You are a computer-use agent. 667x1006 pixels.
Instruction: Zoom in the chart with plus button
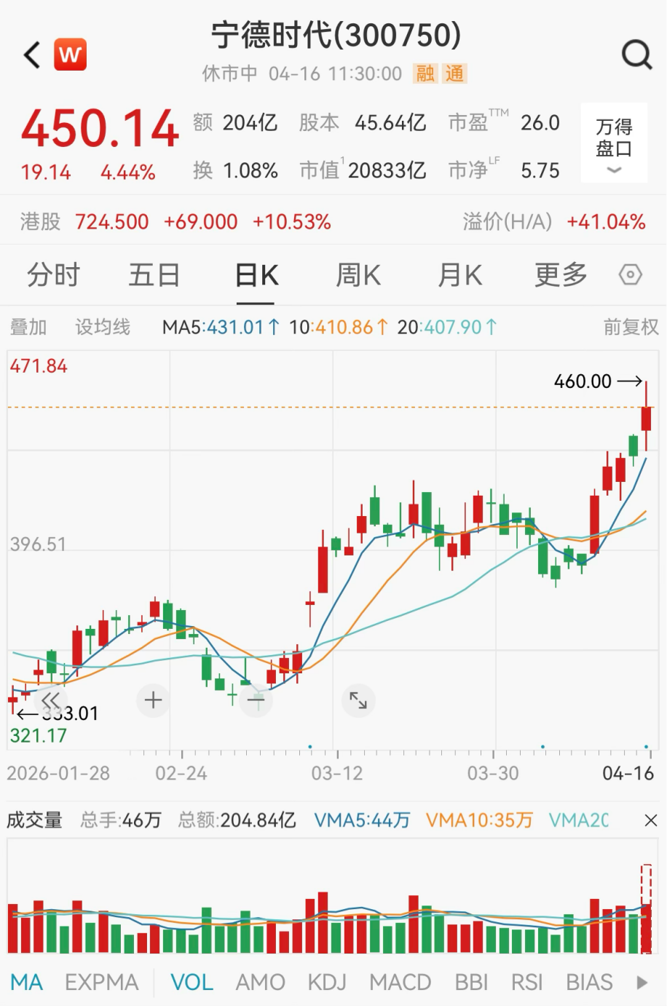153,700
